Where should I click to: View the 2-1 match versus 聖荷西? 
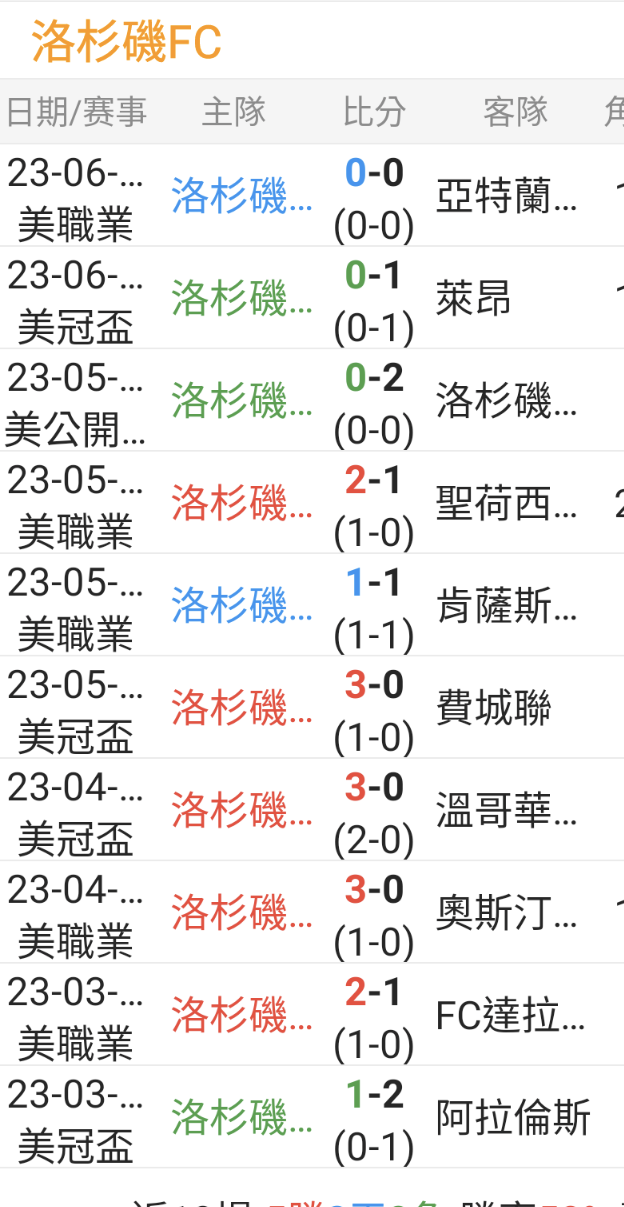pos(312,502)
